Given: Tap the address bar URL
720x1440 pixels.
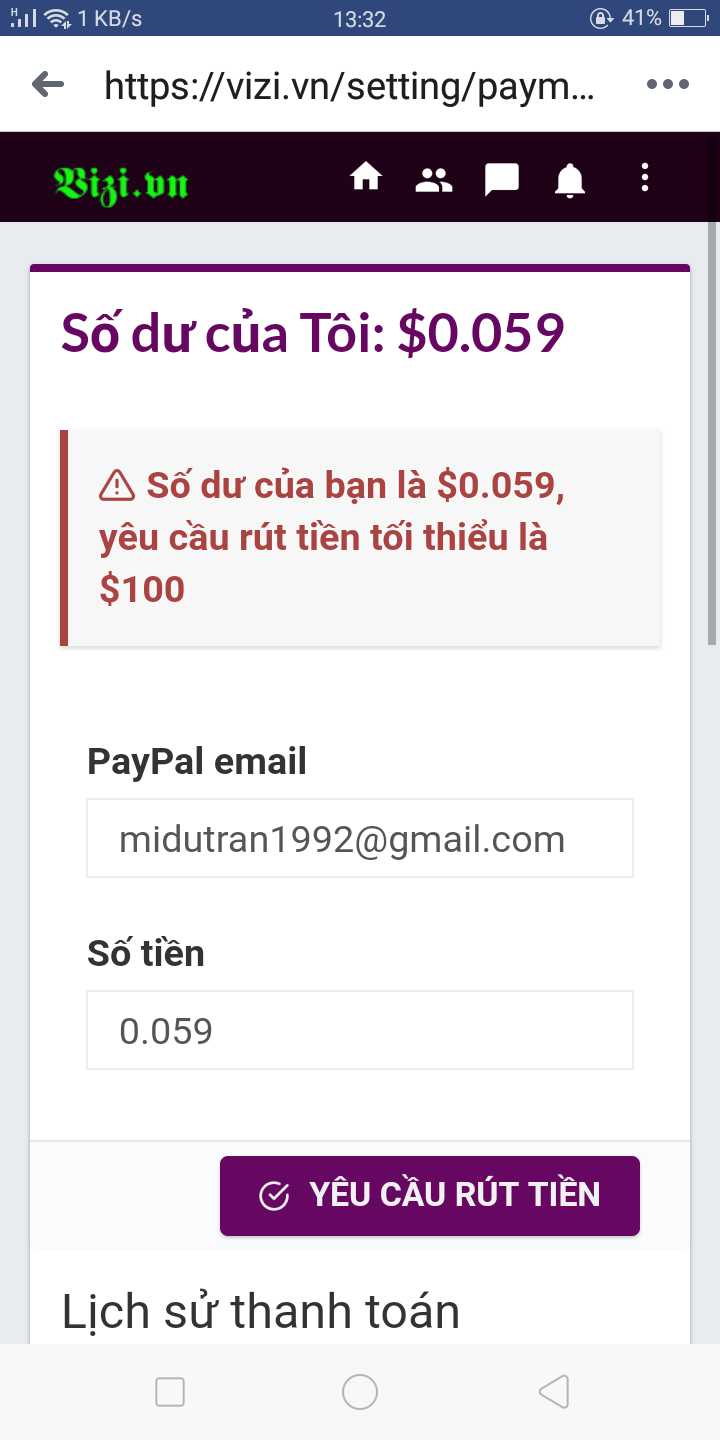Looking at the screenshot, I should pos(349,86).
